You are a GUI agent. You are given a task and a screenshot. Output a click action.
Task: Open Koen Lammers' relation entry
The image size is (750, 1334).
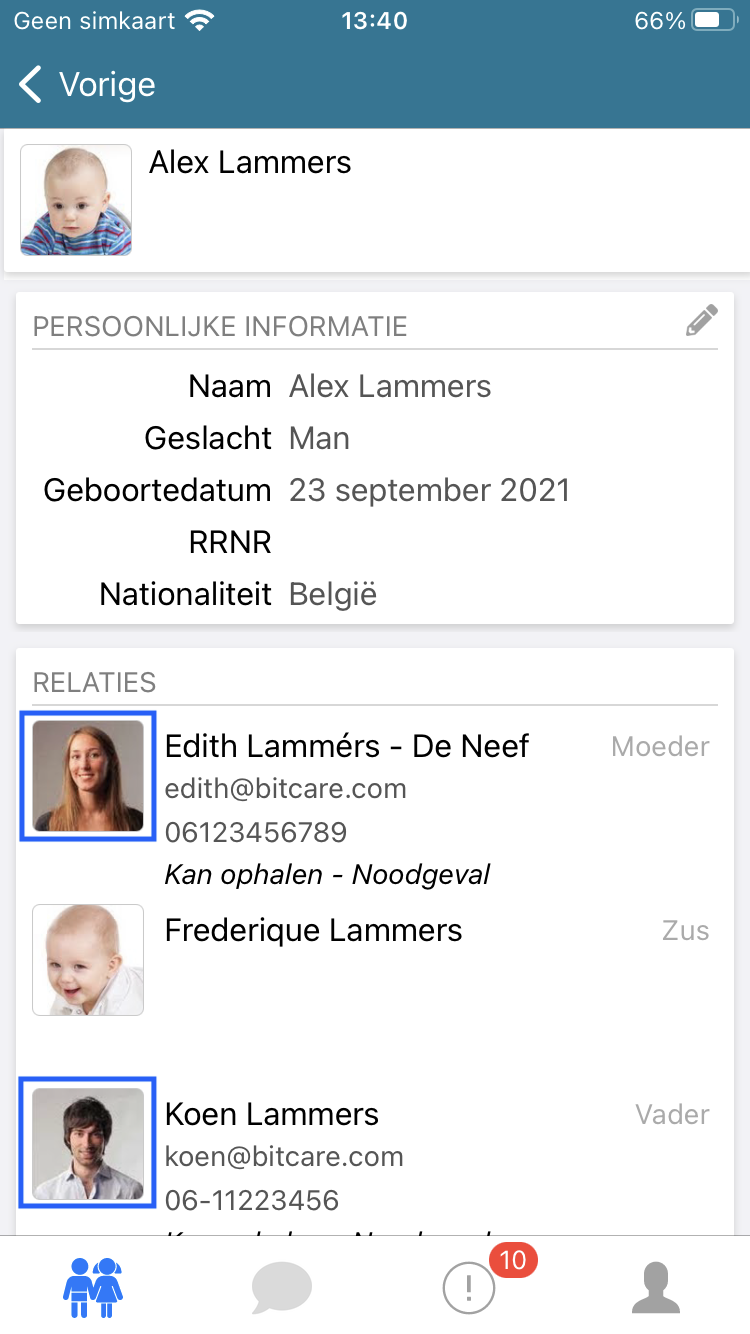click(x=375, y=1155)
